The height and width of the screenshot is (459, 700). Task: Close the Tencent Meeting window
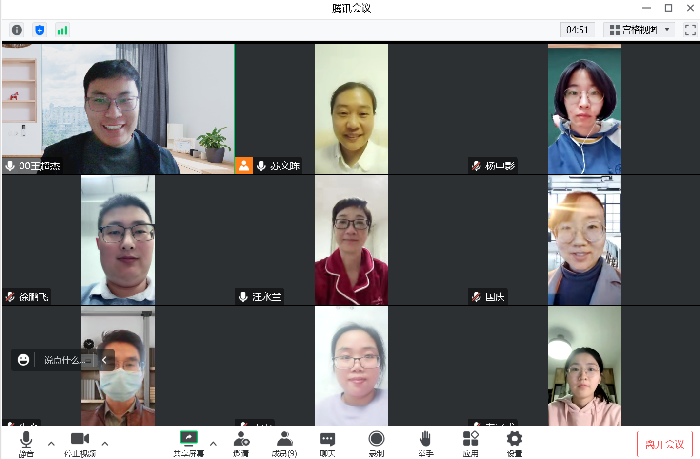pos(689,8)
